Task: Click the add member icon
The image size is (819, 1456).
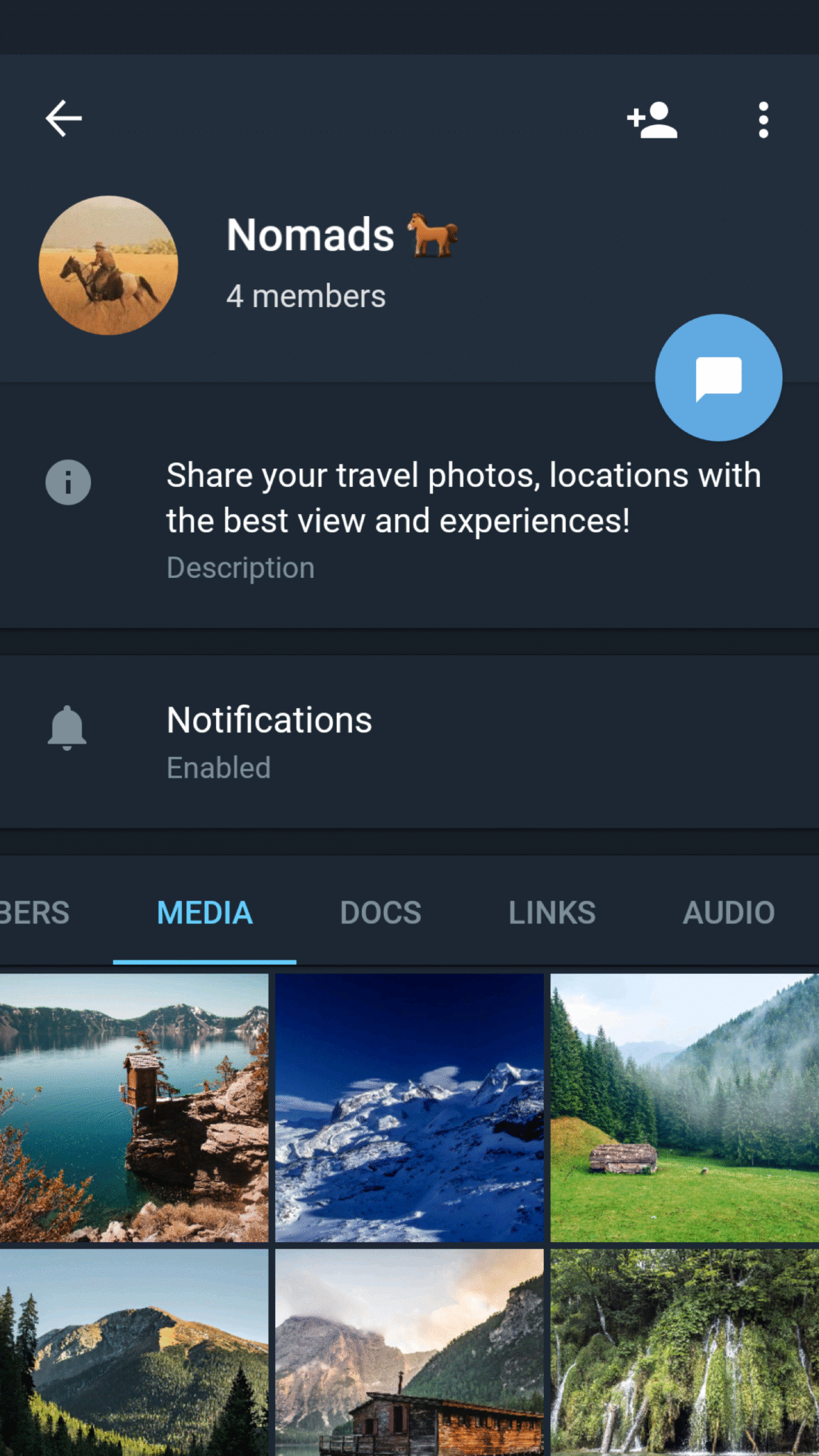Action: (x=651, y=119)
